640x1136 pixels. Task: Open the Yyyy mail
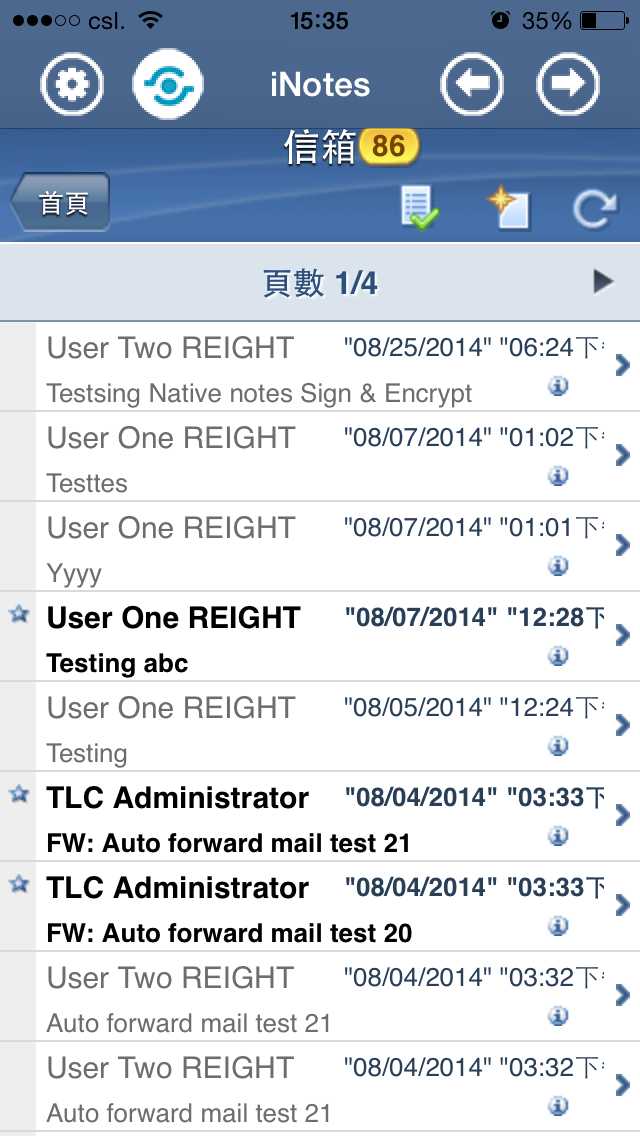[320, 546]
